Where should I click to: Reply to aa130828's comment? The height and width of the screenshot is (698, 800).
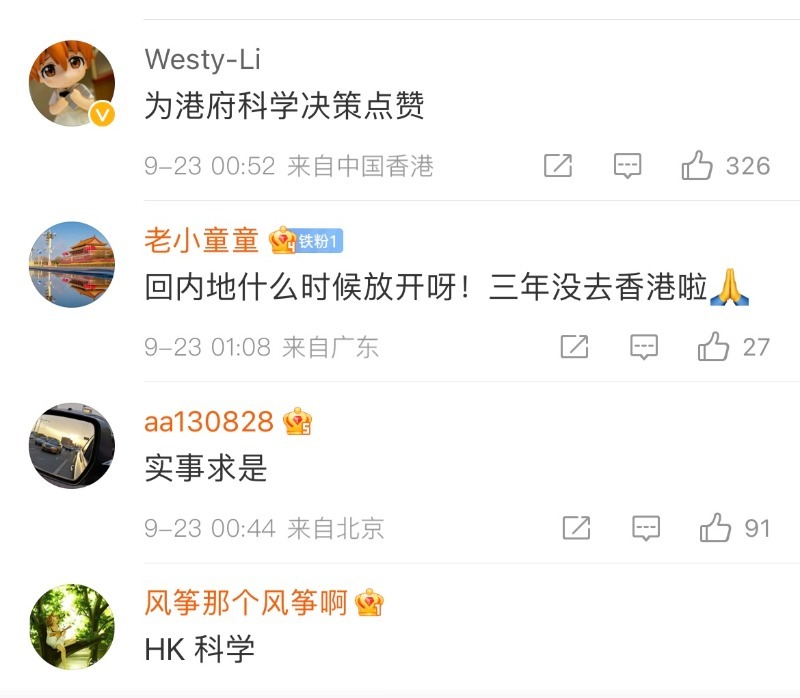coord(646,528)
